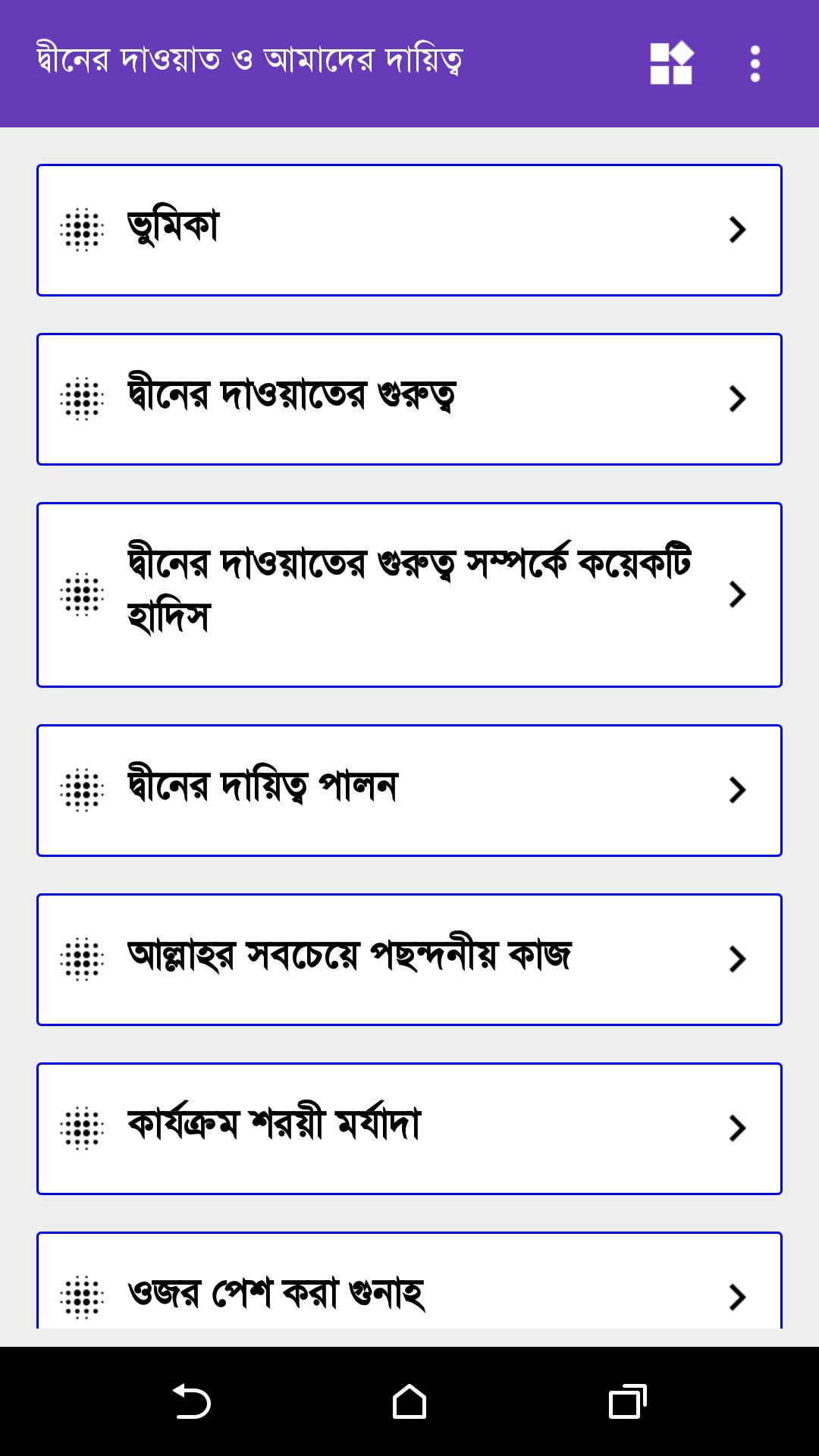Open দ্বীনের দাওয়াতের গুরুত্ব chapter
This screenshot has height=1456, width=819.
[x=409, y=399]
